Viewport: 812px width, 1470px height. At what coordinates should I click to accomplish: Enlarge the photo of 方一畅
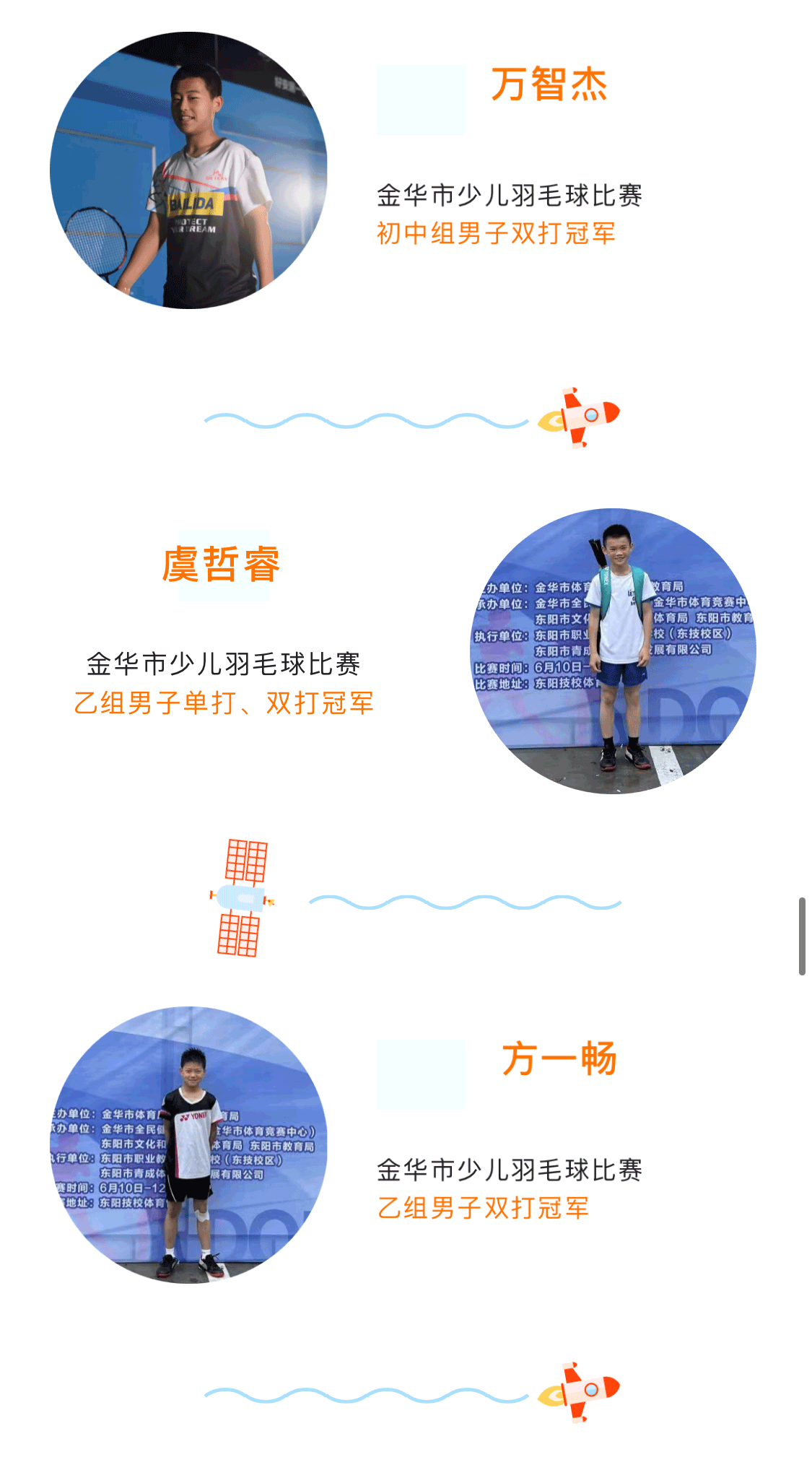[x=188, y=1145]
